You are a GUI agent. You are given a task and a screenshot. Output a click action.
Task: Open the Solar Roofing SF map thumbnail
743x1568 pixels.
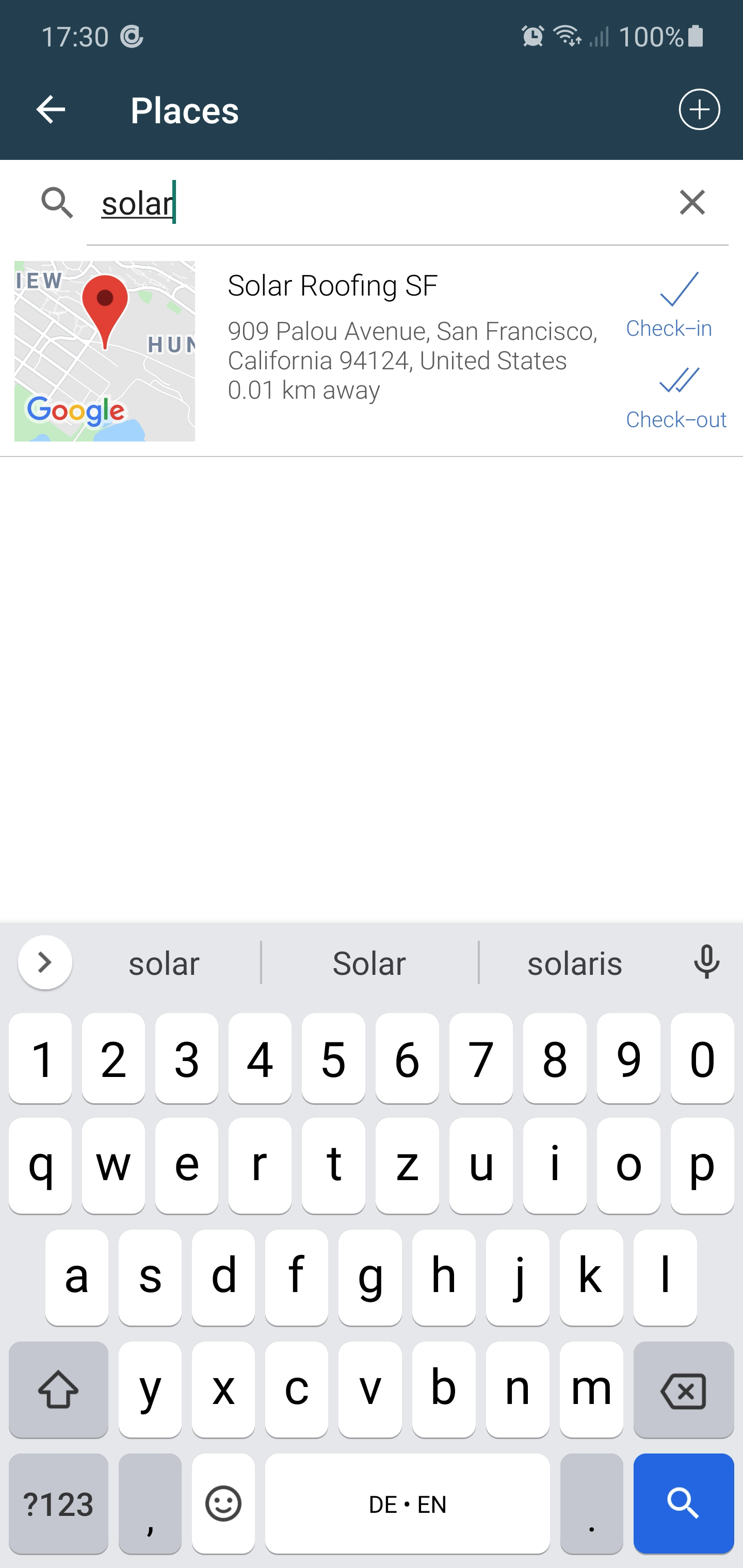[x=105, y=351]
